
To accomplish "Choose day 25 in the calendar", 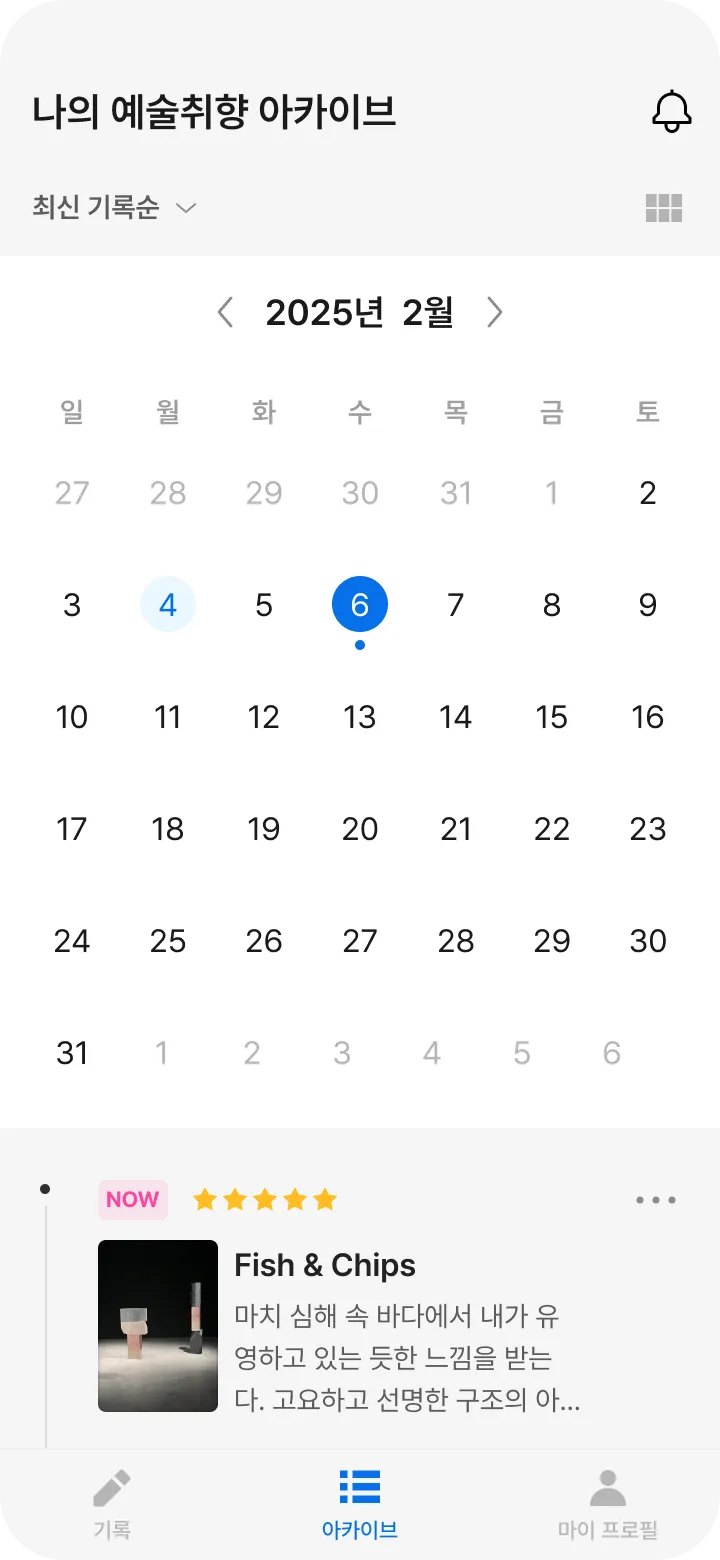I will (x=168, y=941).
